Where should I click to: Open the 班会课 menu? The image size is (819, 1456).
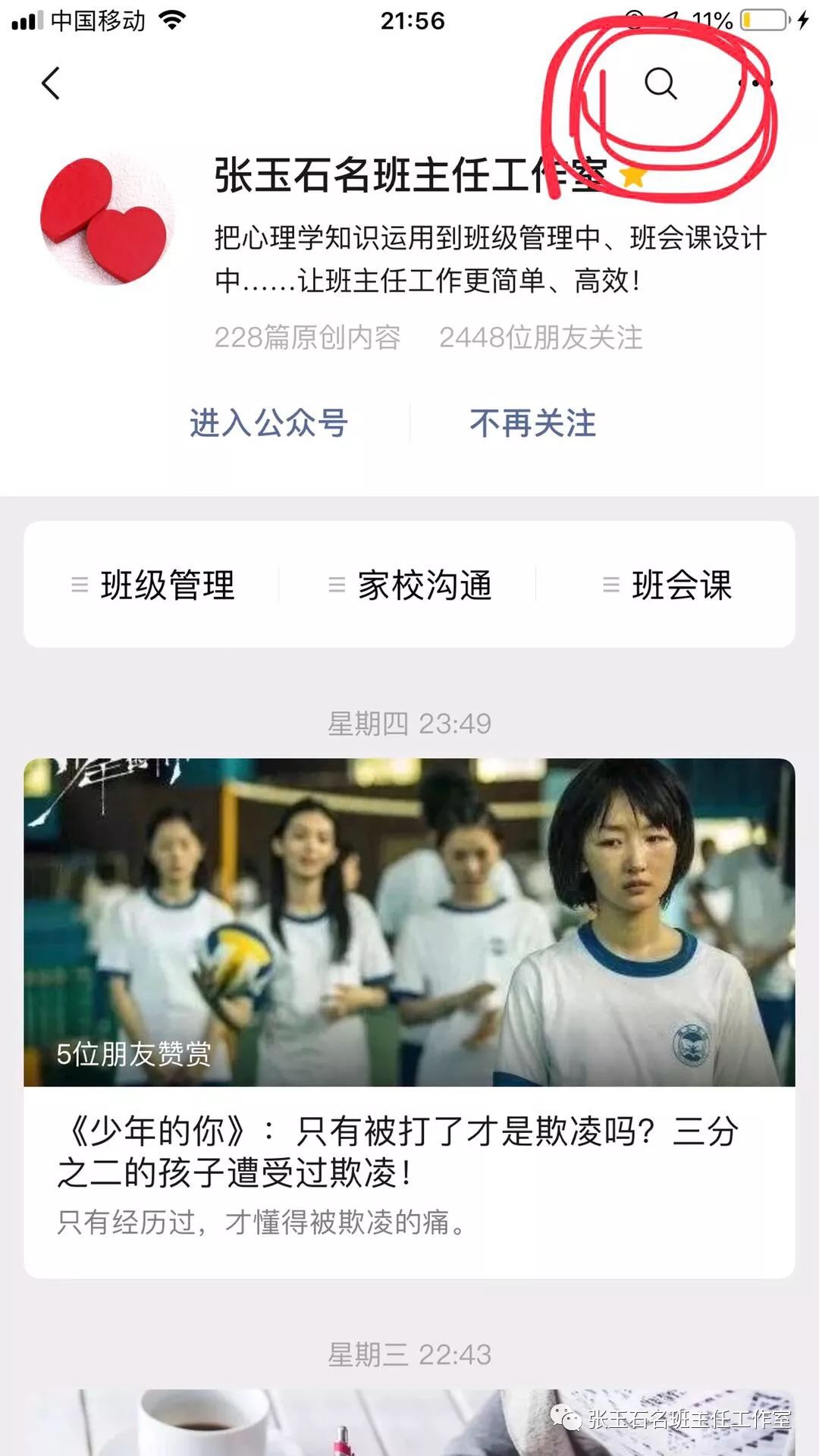(667, 585)
